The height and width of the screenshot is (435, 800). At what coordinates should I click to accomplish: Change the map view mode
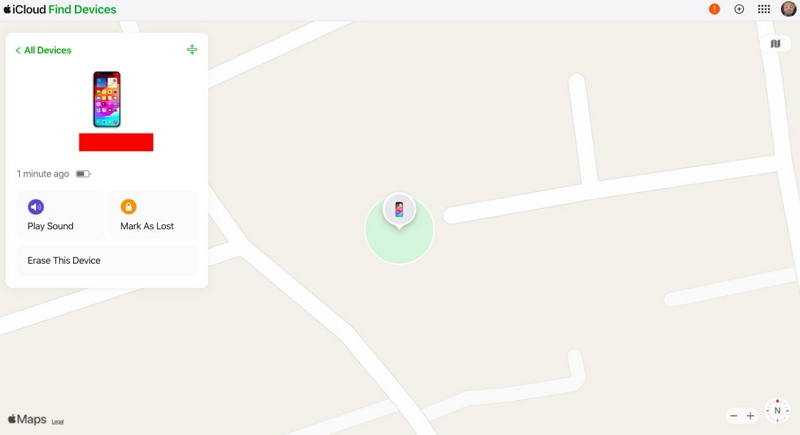[775, 44]
